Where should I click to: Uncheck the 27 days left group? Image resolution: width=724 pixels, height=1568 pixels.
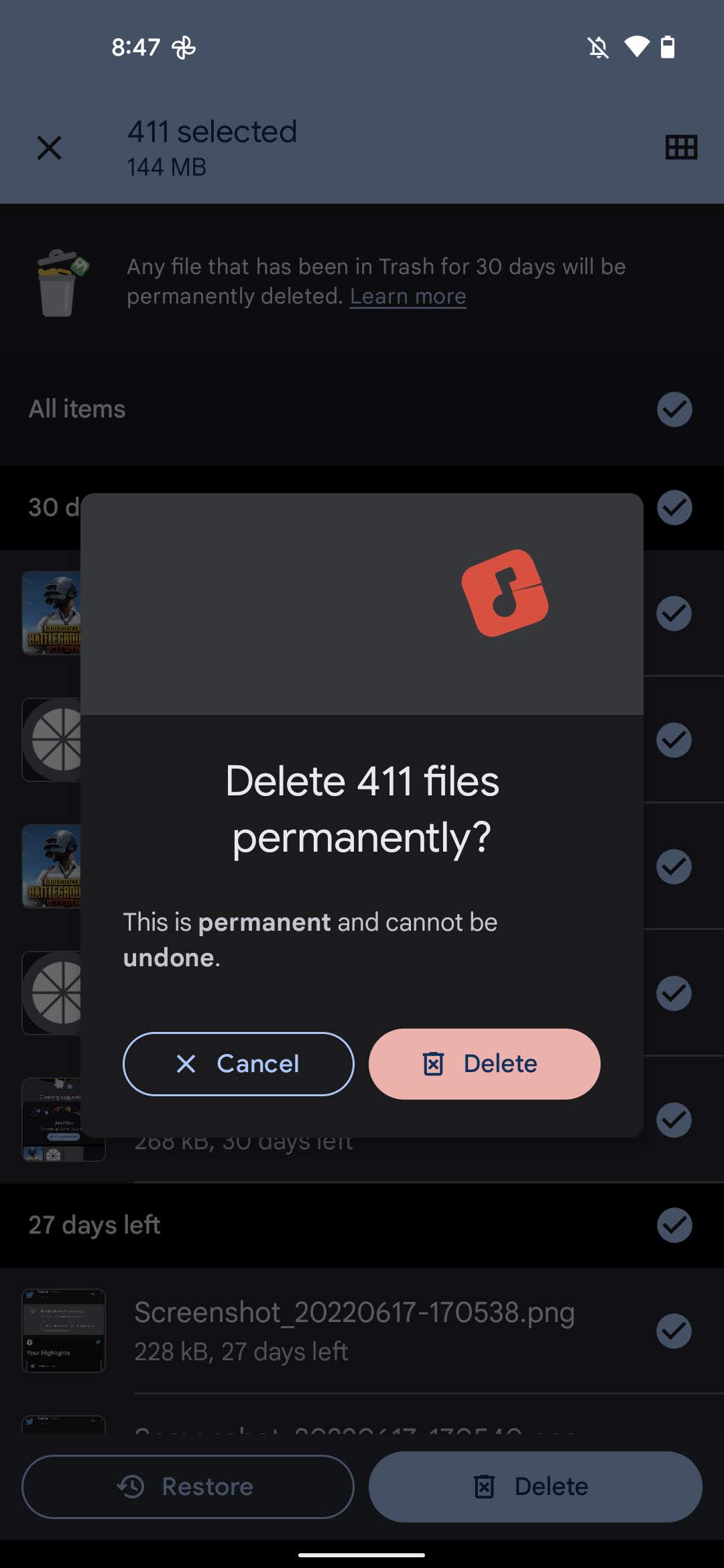[x=674, y=1225]
